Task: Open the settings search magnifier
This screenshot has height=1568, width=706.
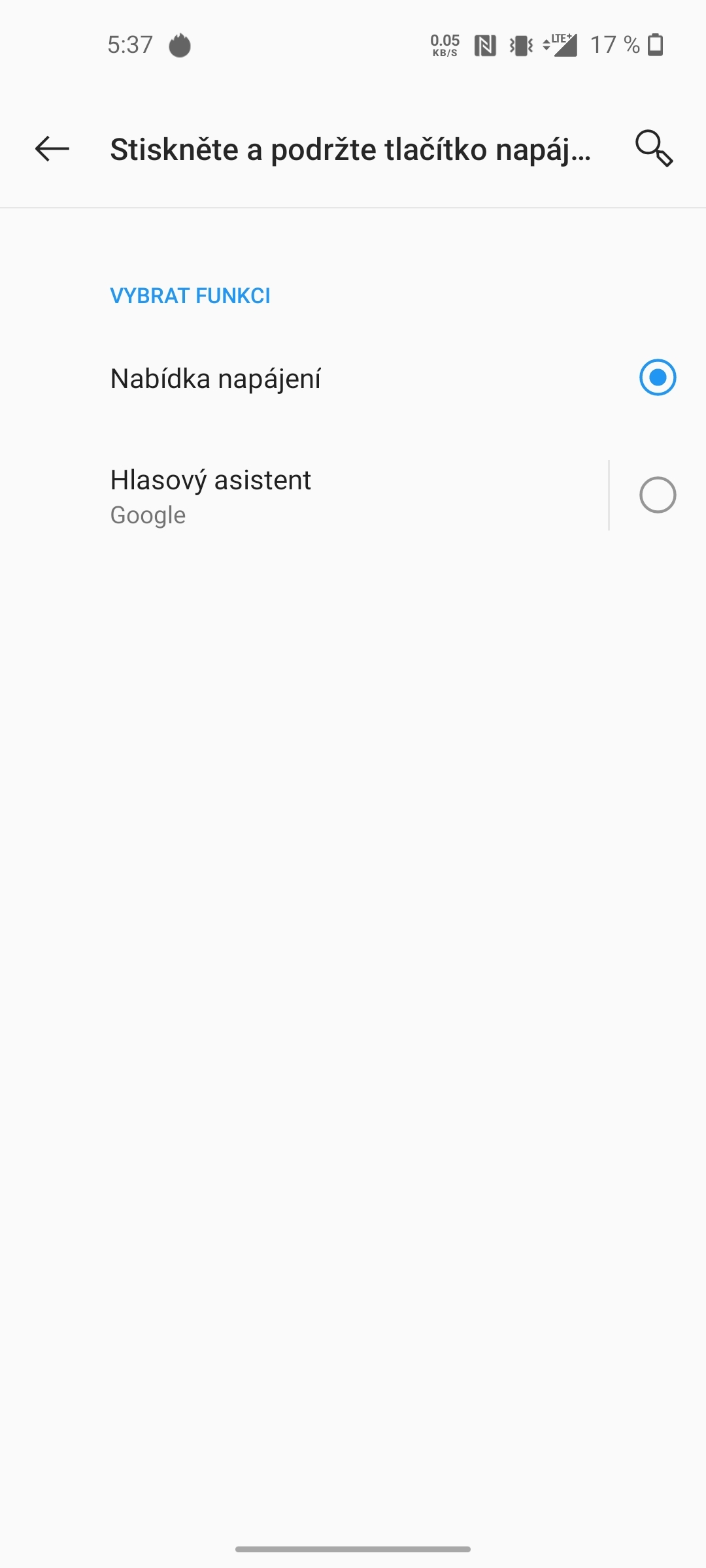Action: [x=654, y=149]
